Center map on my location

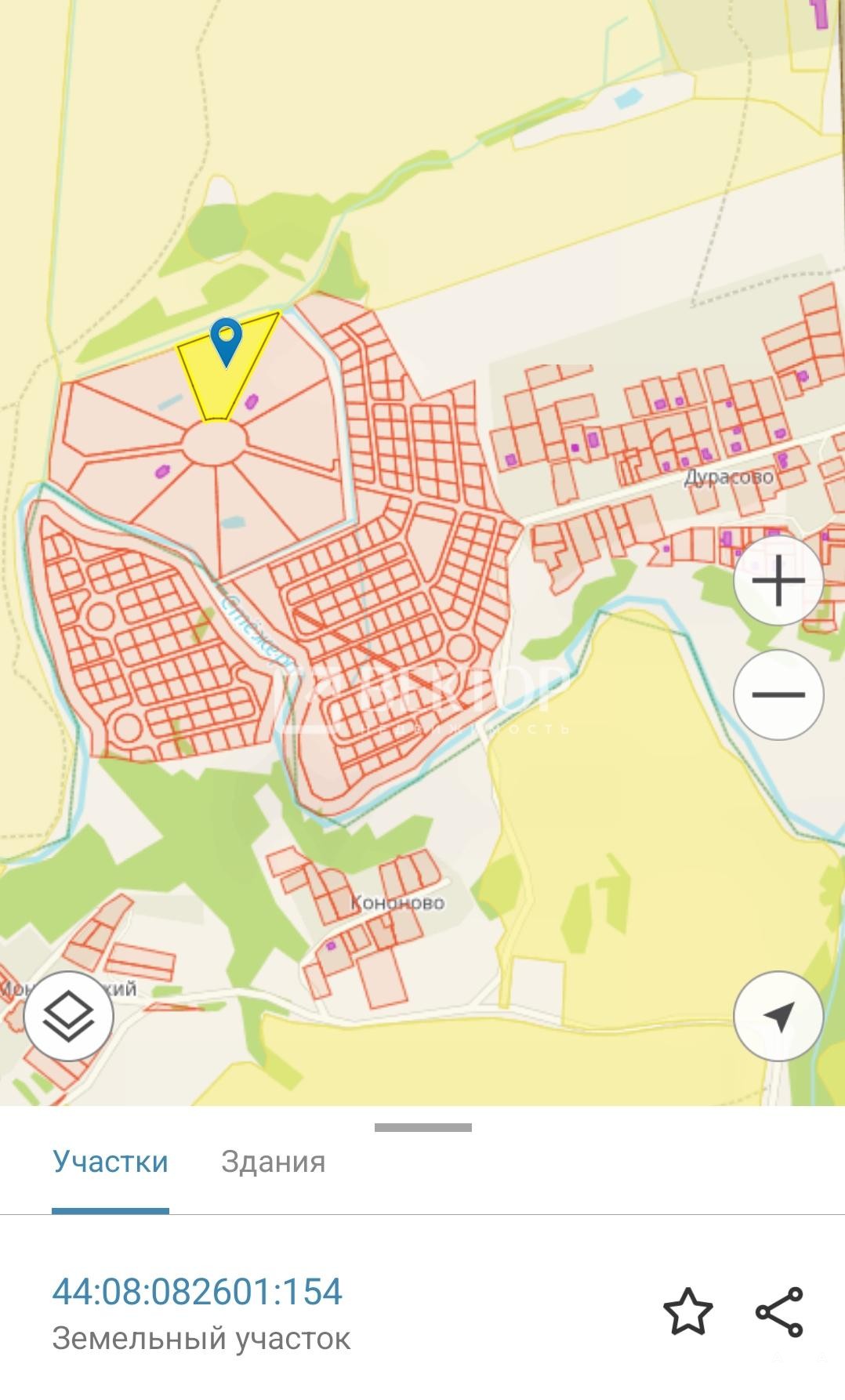[778, 1016]
